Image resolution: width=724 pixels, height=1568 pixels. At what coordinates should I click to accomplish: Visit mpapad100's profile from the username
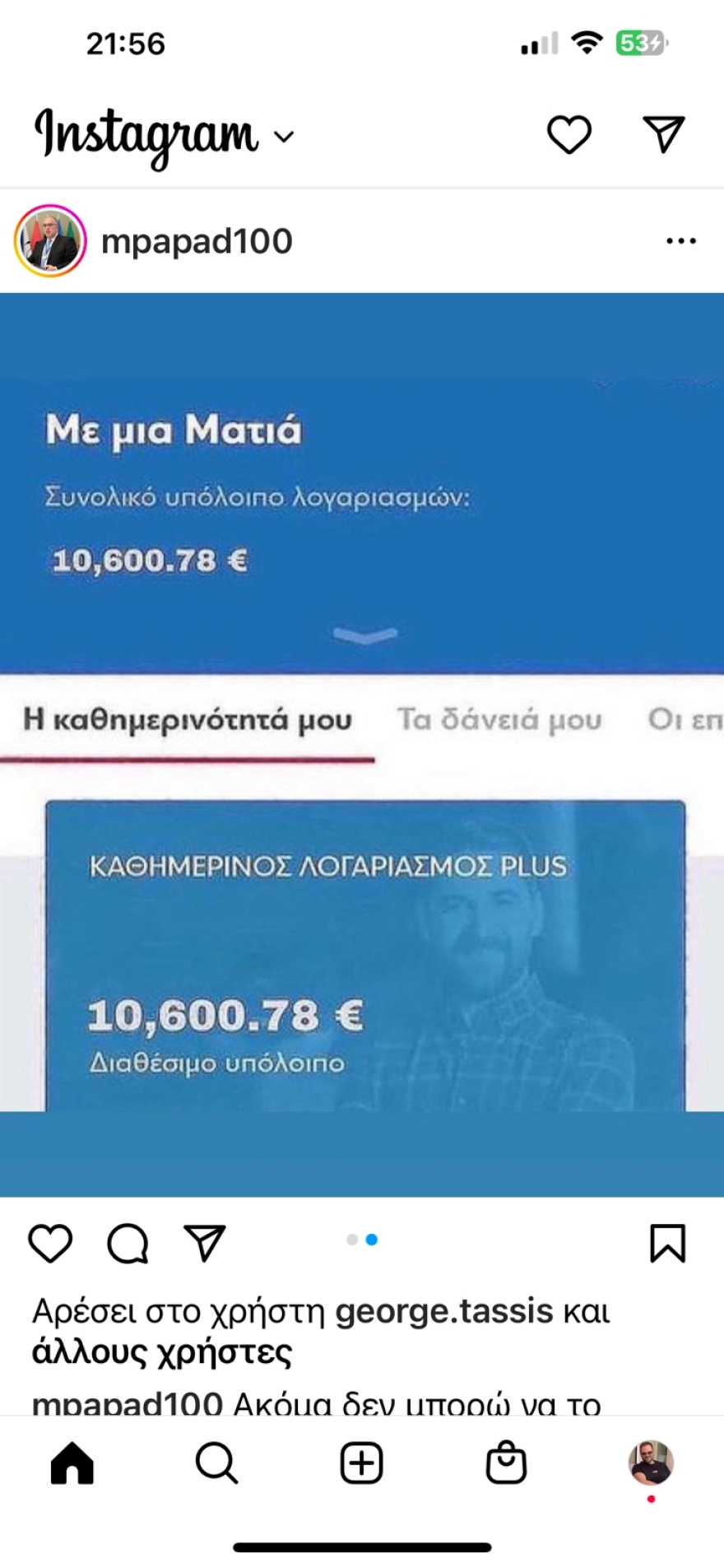click(x=196, y=240)
